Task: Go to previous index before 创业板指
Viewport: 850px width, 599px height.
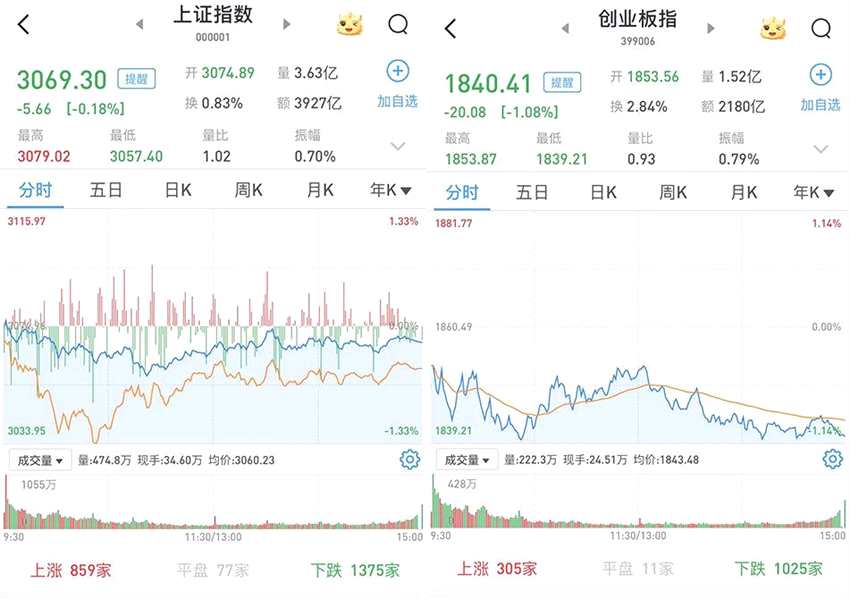Action: click(564, 28)
